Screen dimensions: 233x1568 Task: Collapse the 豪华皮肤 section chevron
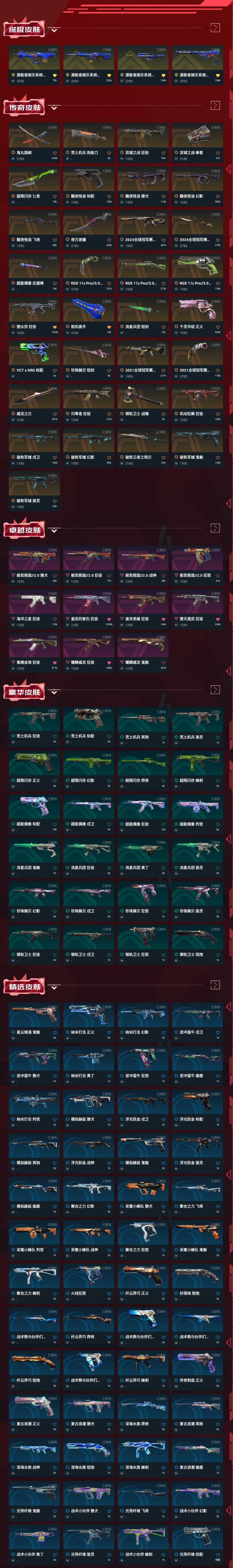[54, 692]
